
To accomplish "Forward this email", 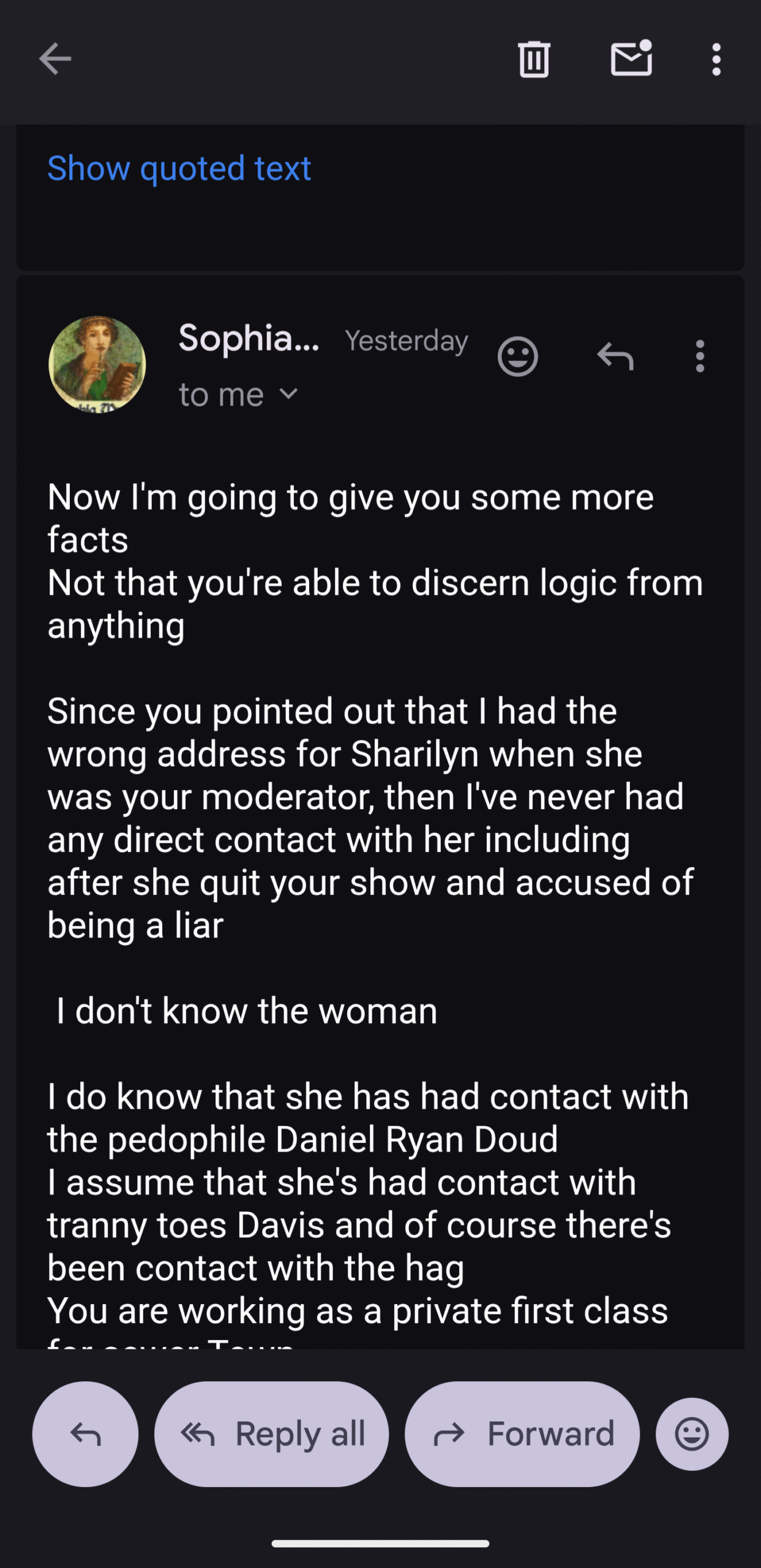I will (522, 1434).
